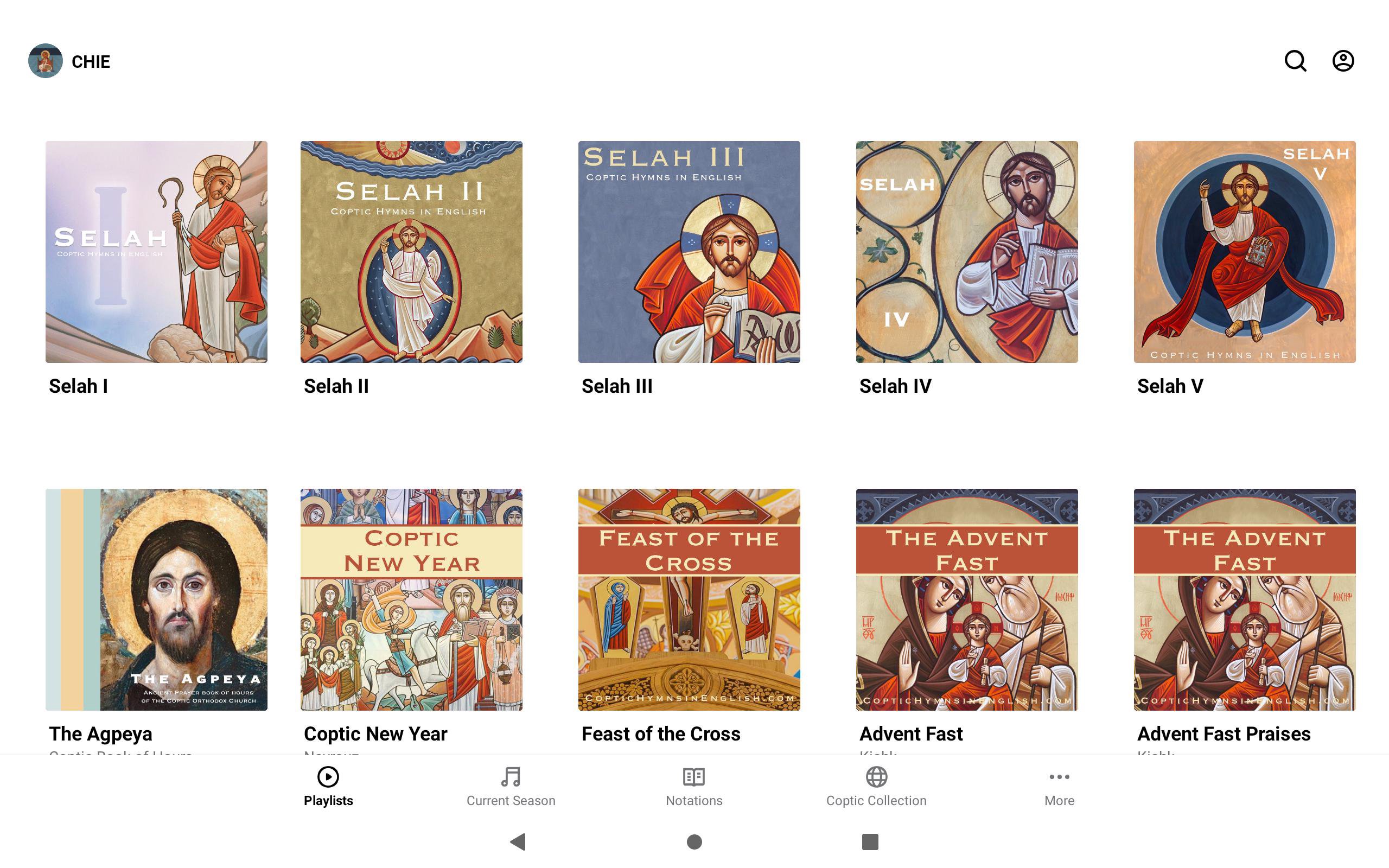Go to the home screen
Screen dimensions: 1389x868
[x=694, y=841]
